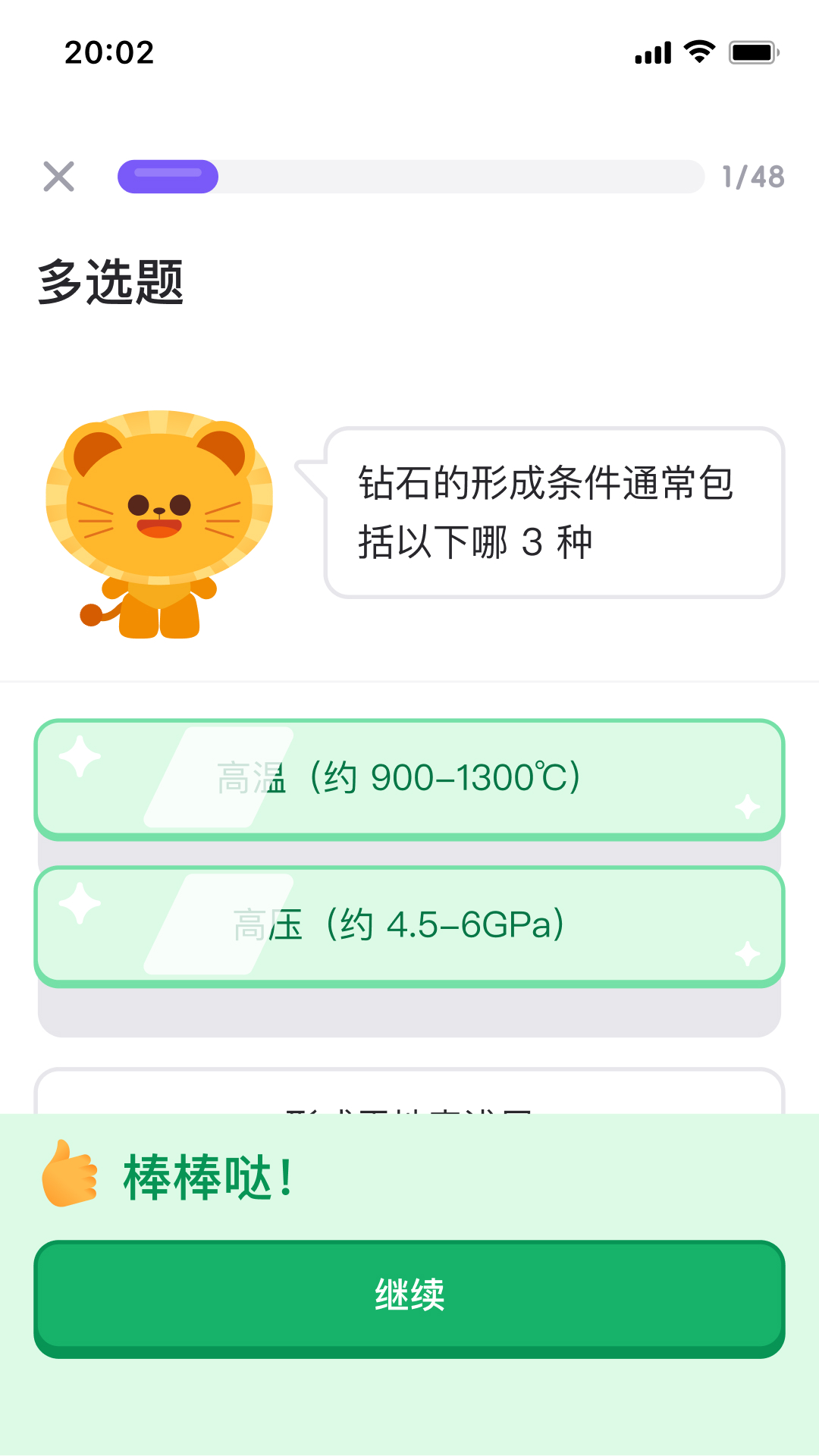The image size is (819, 1456).
Task: Select the 高压（约 4.5–6GPa）answer option
Action: tap(409, 925)
